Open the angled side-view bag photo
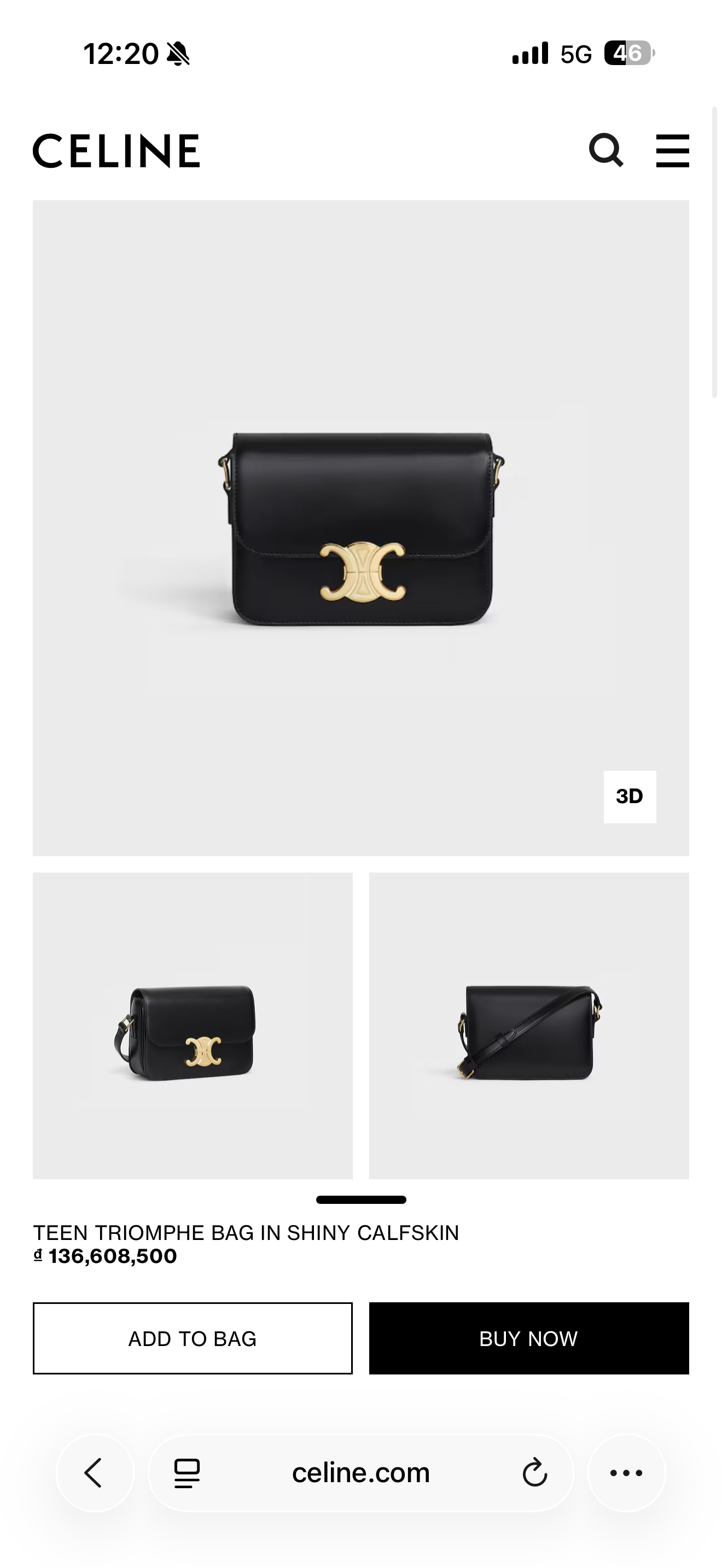This screenshot has height=1568, width=722. pos(193,1025)
